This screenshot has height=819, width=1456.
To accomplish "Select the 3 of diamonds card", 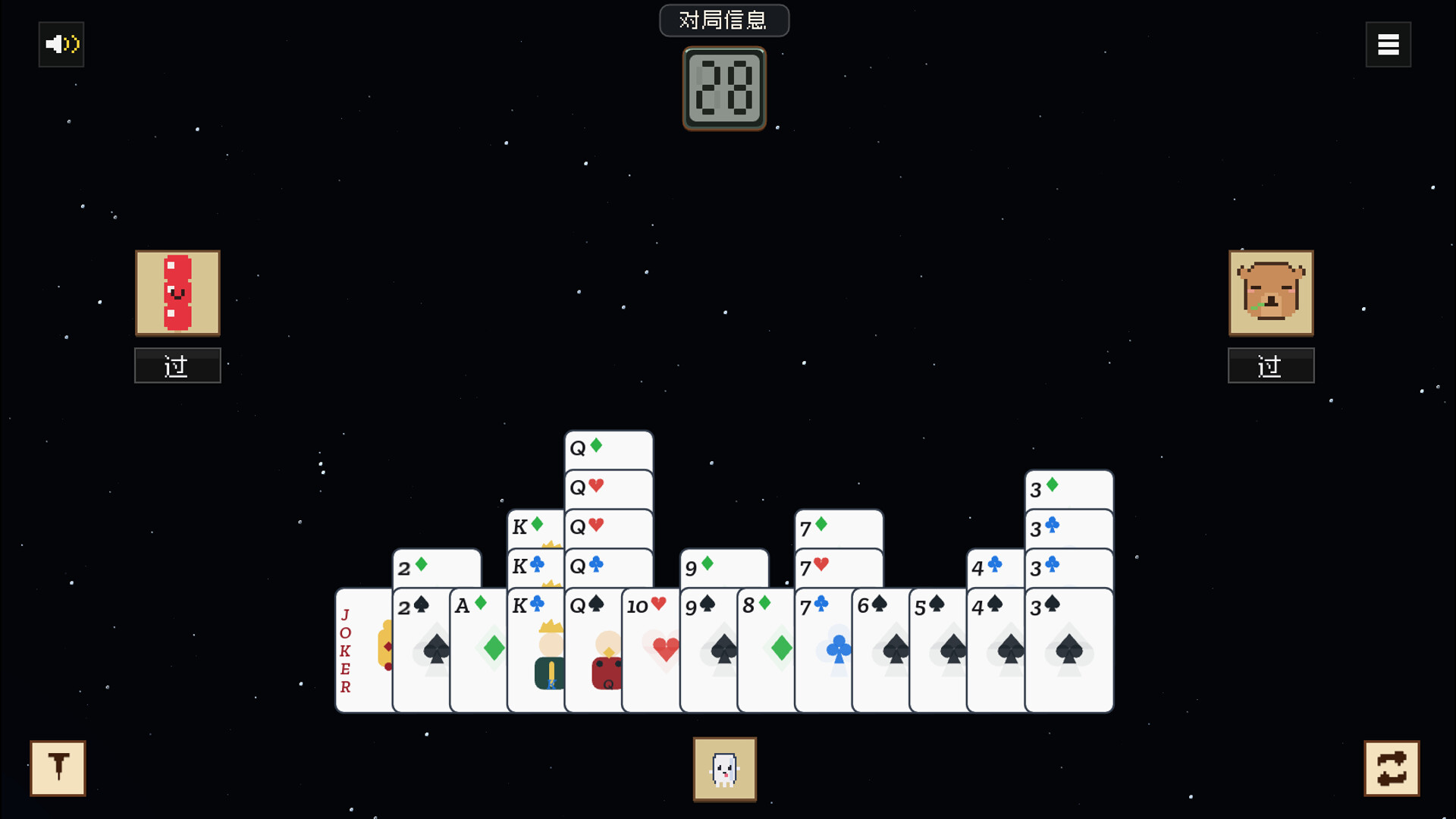I will click(x=1068, y=488).
